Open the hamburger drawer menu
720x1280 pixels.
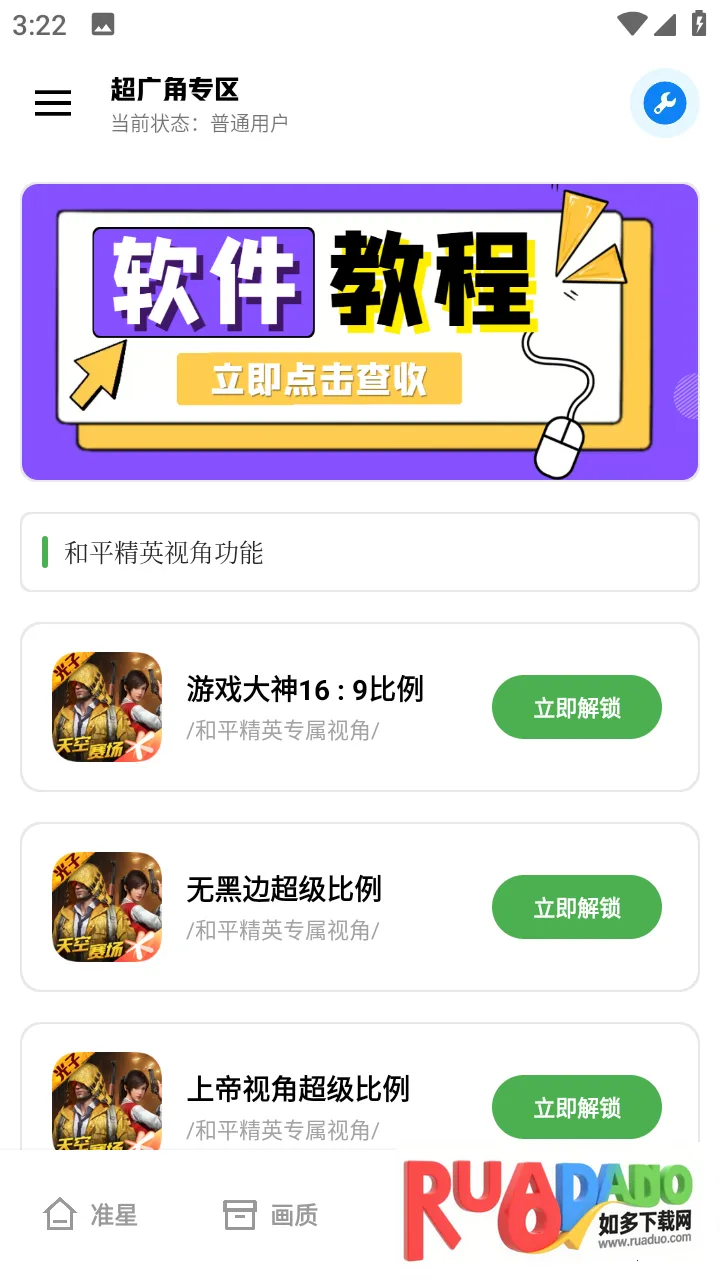tap(53, 103)
